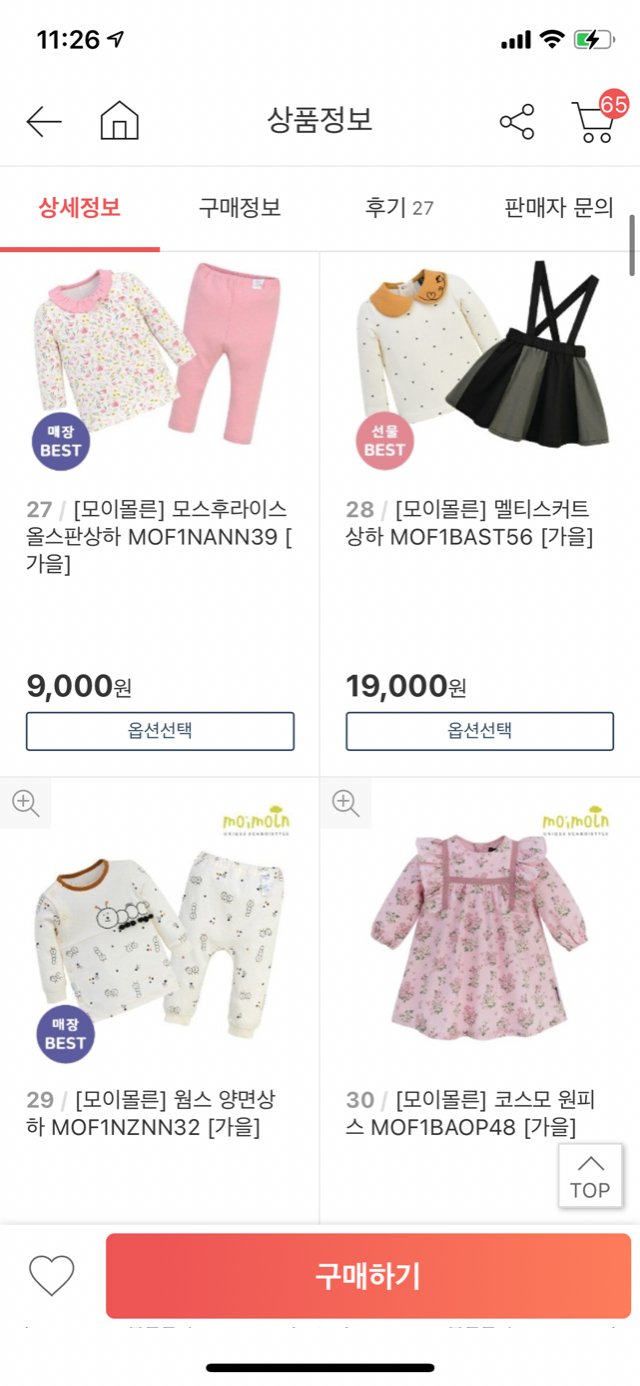Viewport: 640px width, 1386px height.
Task: Open the 후기 27 reviews tab
Action: pos(399,208)
